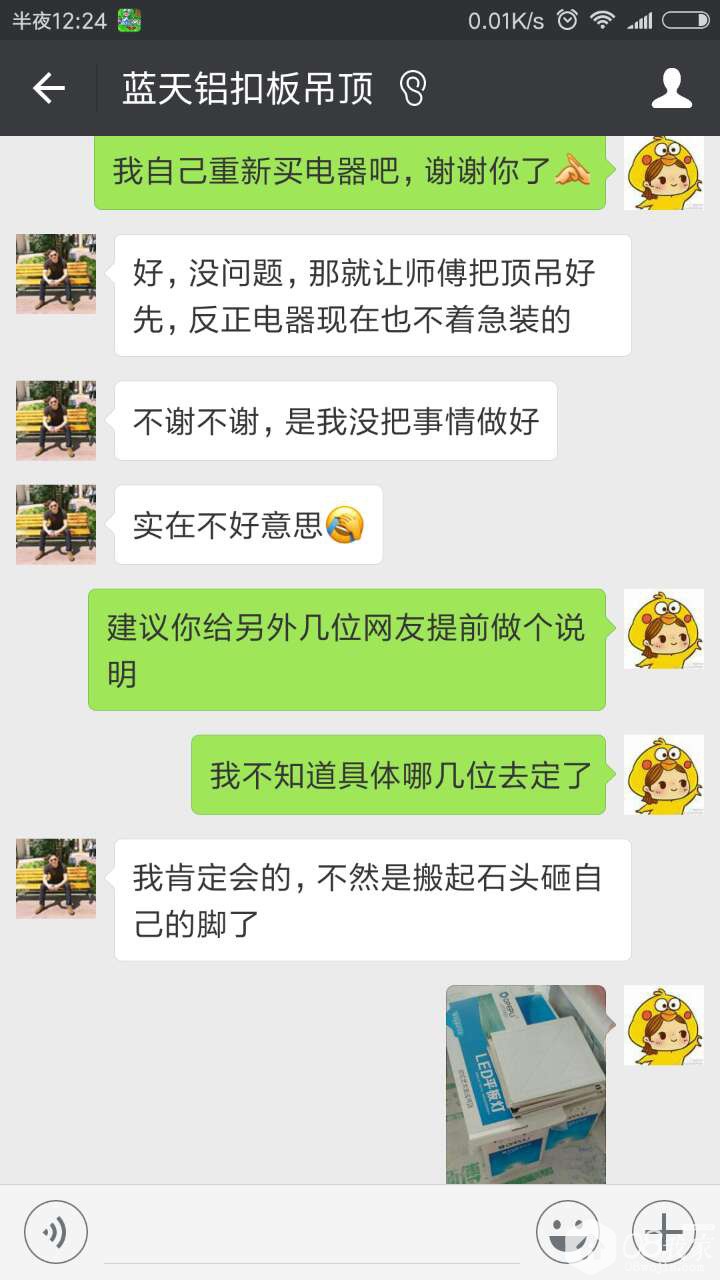This screenshot has width=720, height=1280.
Task: Open the contact's avatar beside 实在不好意思
Action: 56,524
